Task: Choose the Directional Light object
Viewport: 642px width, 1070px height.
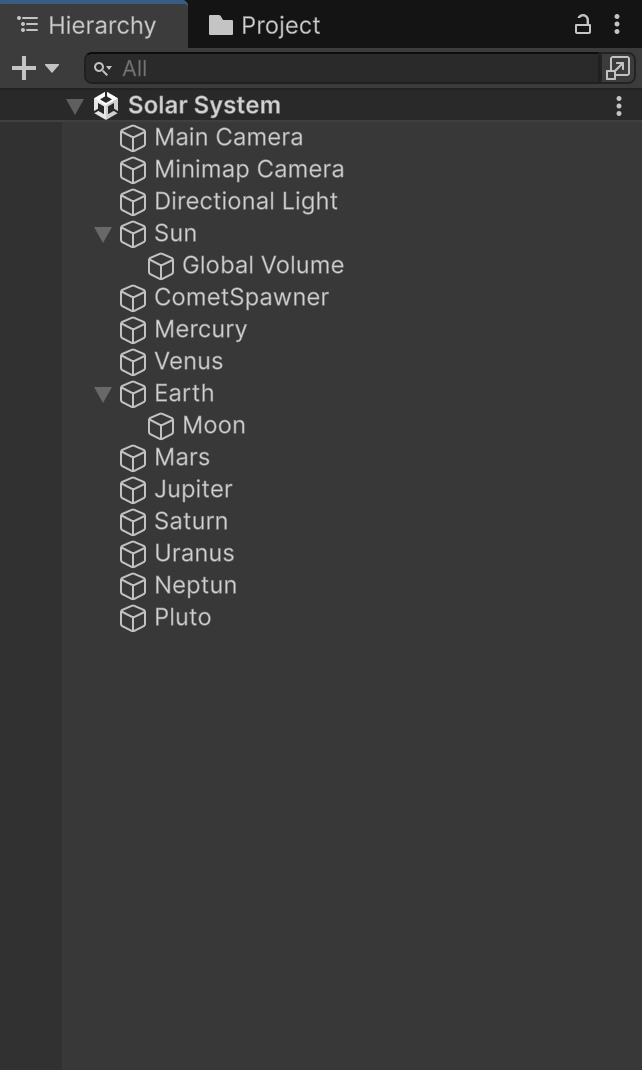Action: [x=245, y=201]
